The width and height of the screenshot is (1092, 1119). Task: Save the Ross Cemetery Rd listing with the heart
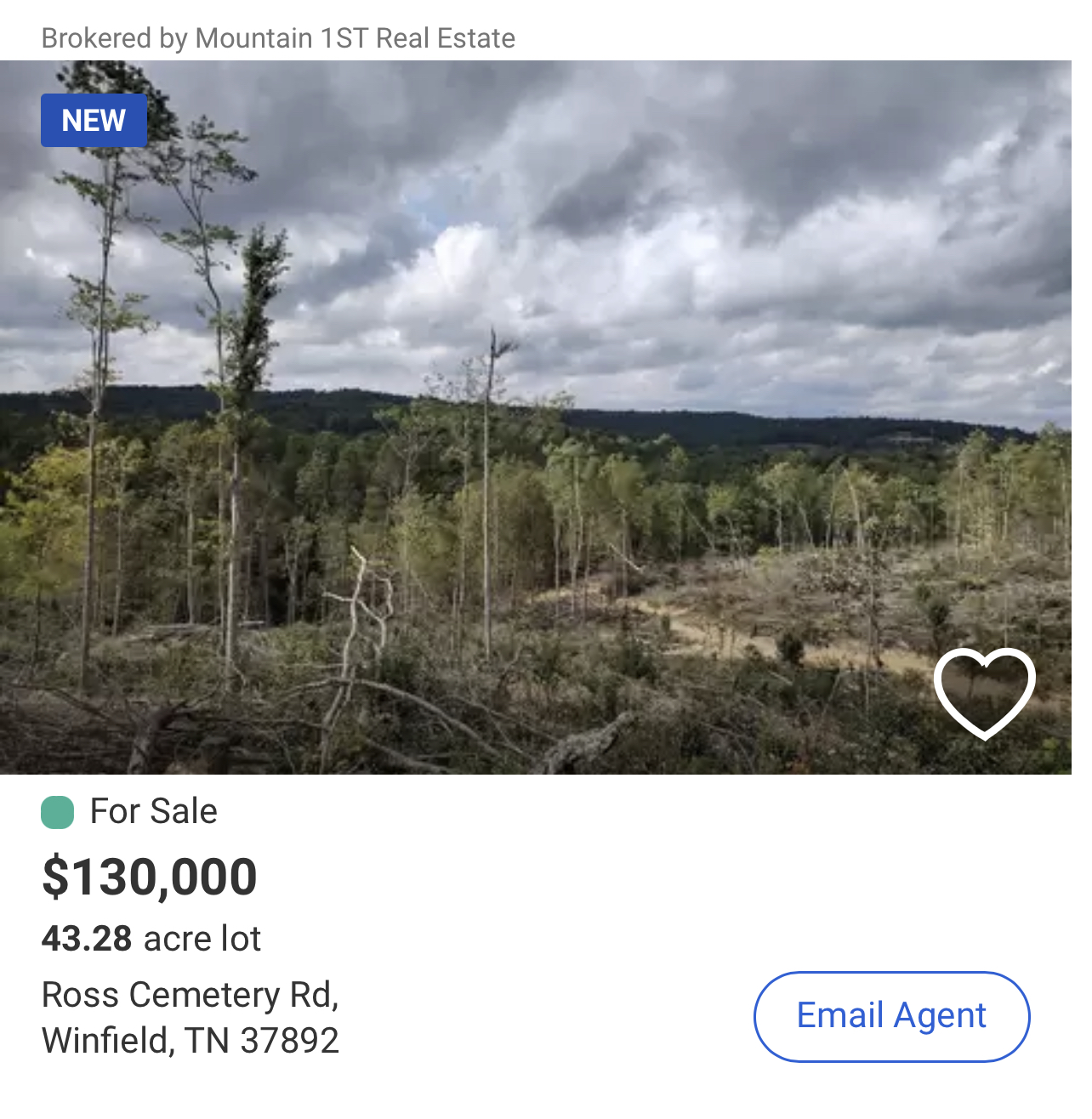click(x=984, y=692)
